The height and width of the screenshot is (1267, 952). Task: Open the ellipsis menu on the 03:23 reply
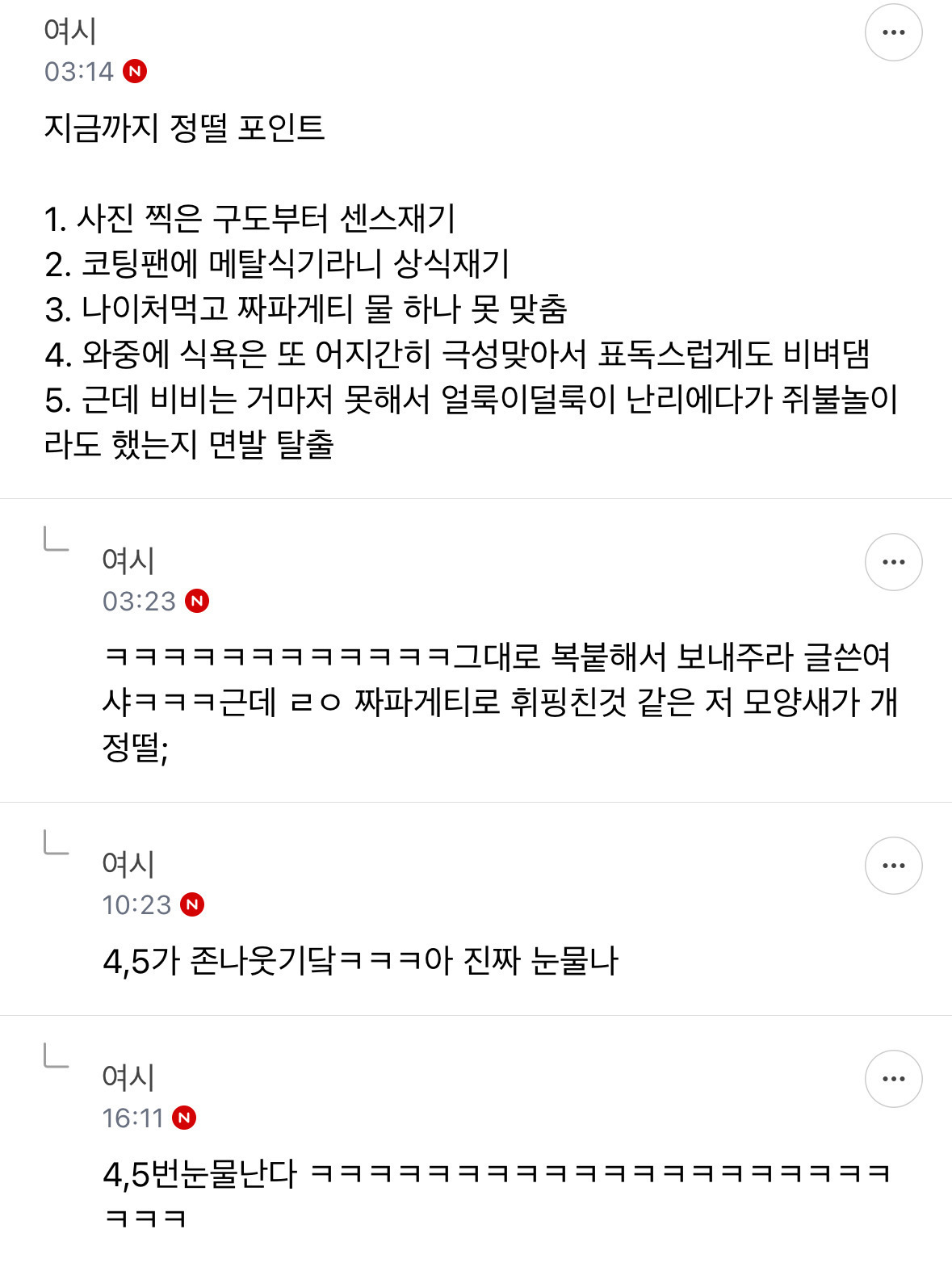point(893,563)
